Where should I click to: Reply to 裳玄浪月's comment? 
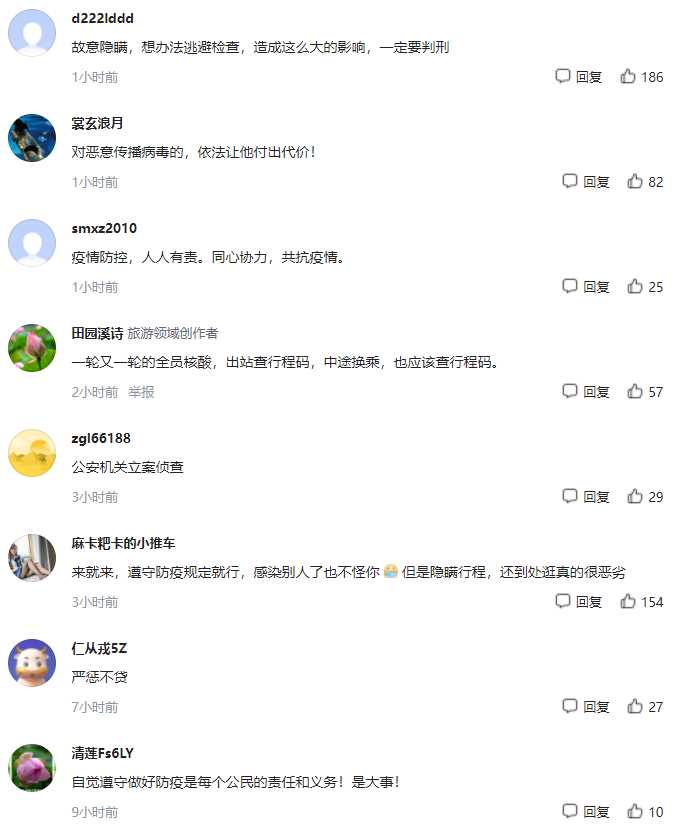586,182
